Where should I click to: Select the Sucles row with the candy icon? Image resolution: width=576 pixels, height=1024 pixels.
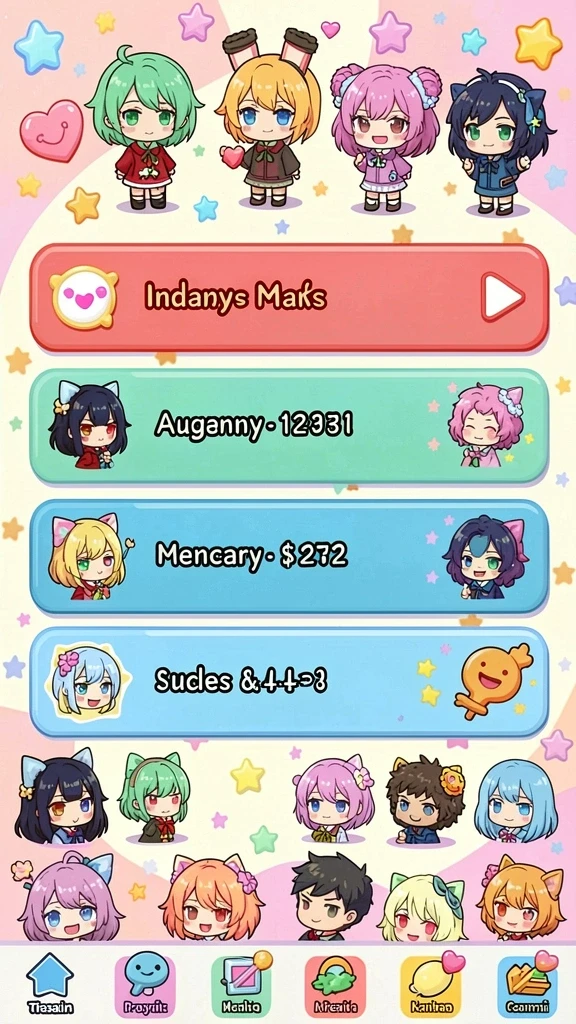point(289,683)
